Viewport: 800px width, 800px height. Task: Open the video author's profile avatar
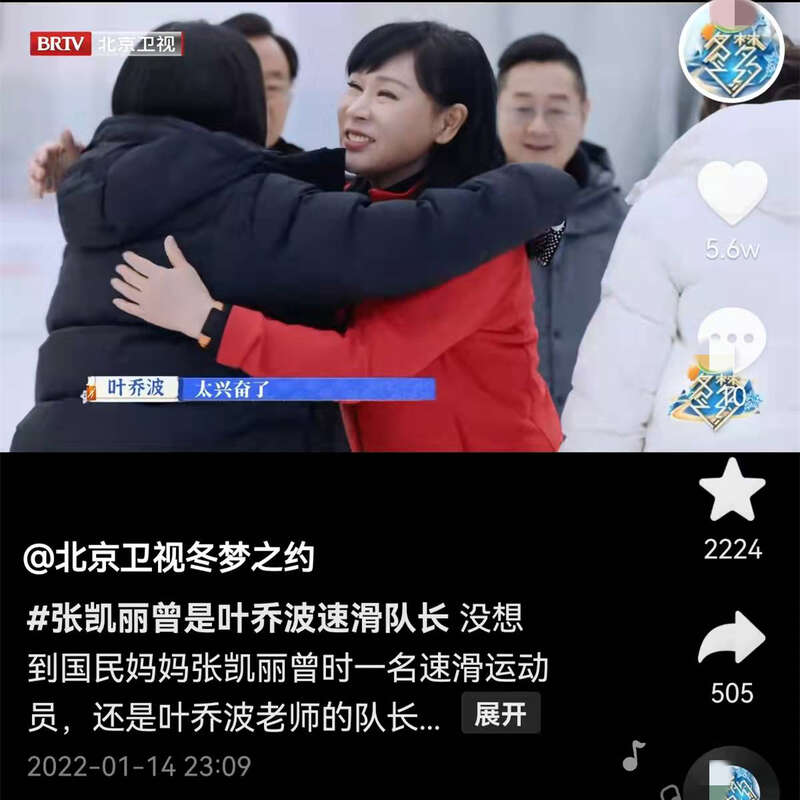point(731,52)
